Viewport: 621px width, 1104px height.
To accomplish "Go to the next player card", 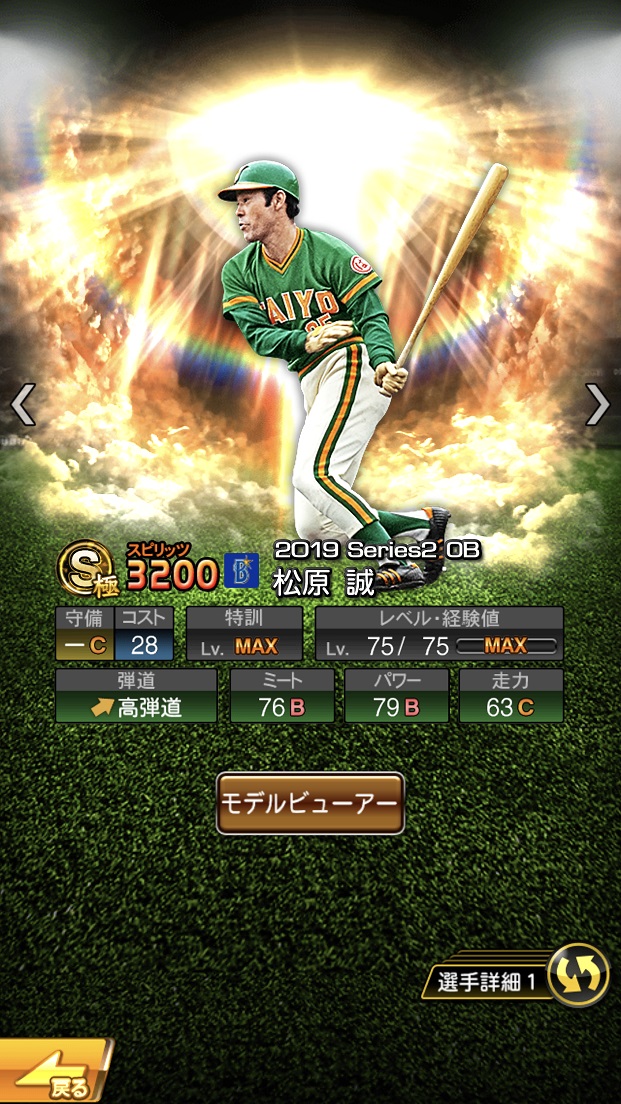I will click(597, 405).
